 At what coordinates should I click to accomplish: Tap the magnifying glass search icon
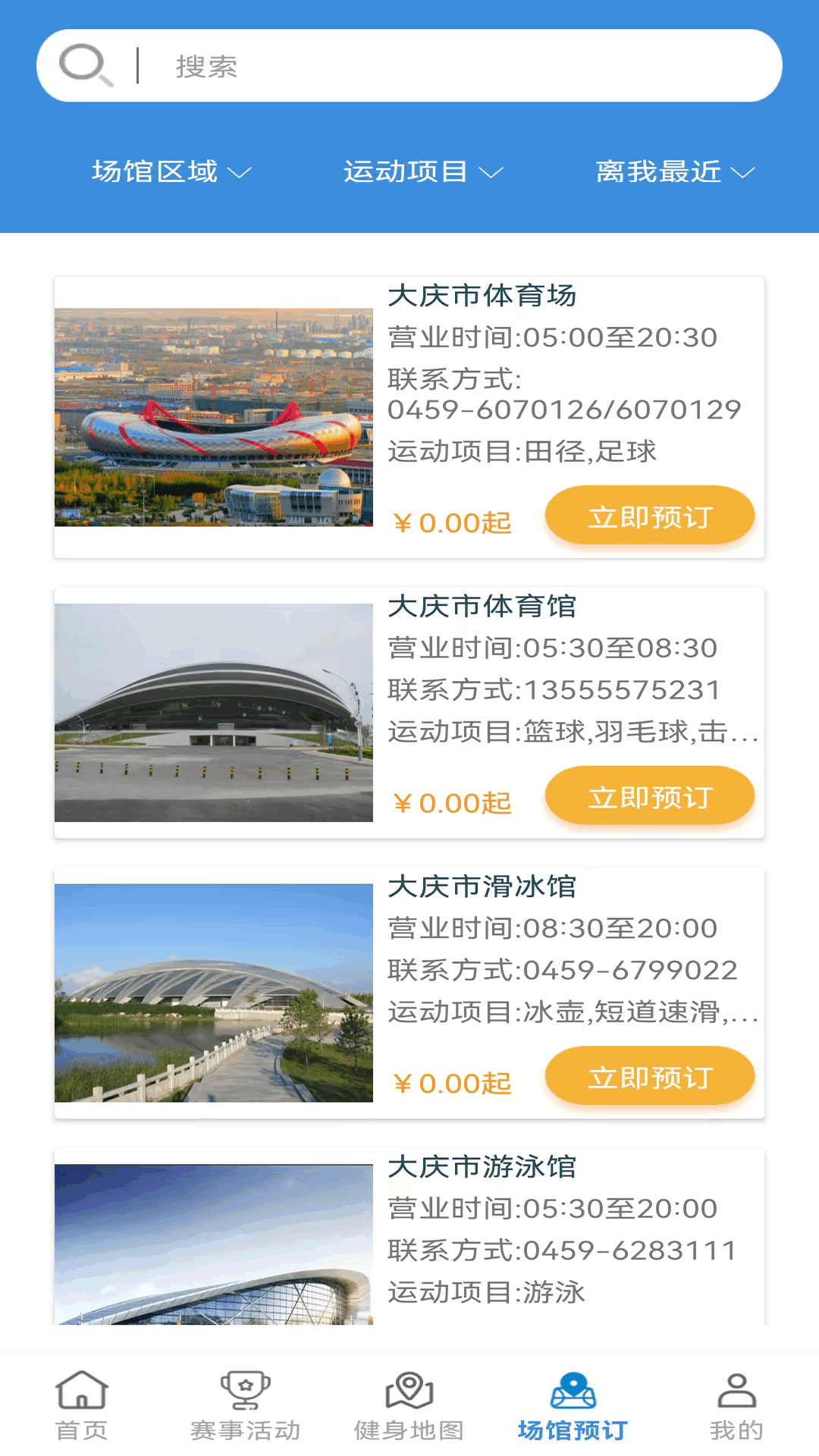coord(85,64)
